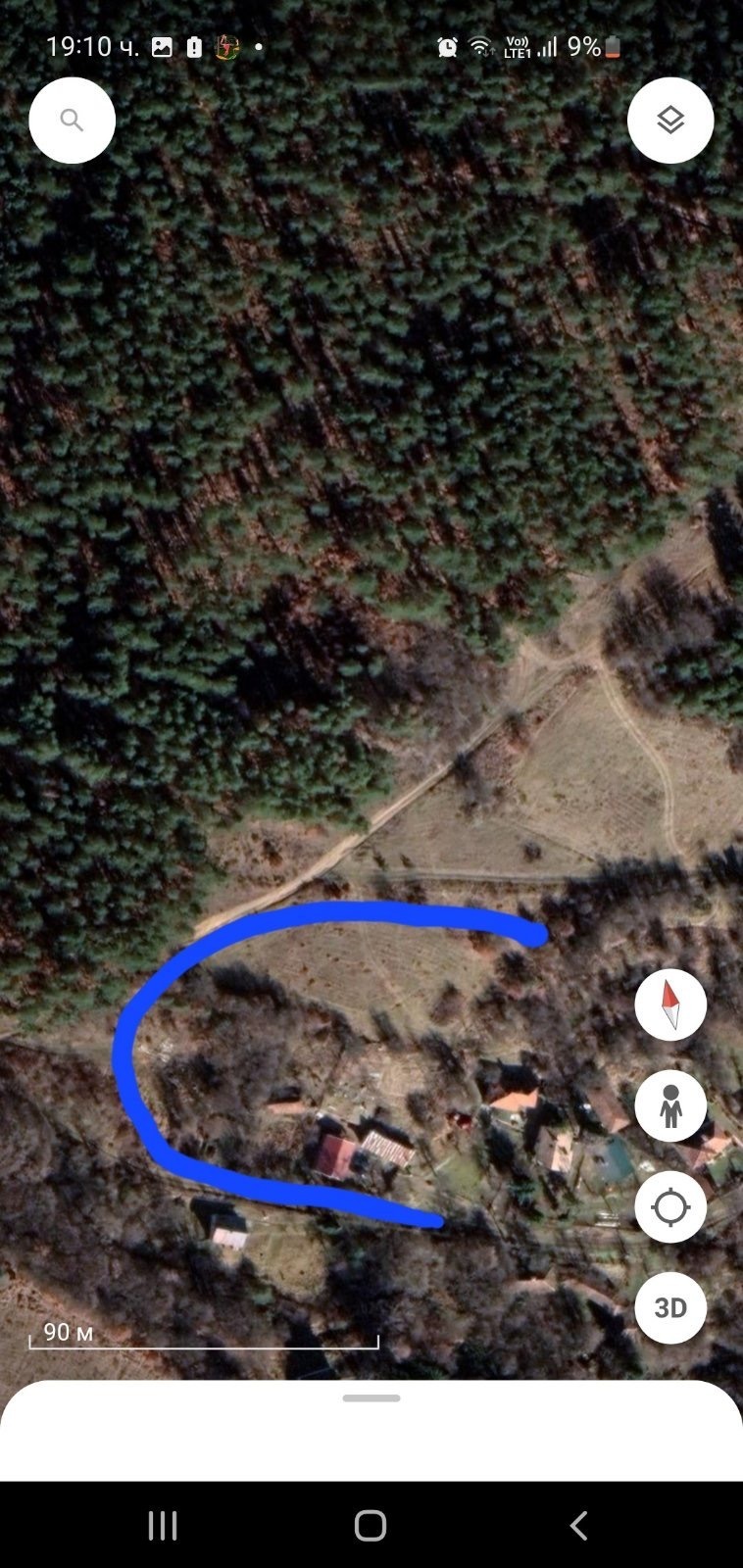The image size is (743, 1568).
Task: Tap the LTE signal strength indicator
Action: click(546, 46)
